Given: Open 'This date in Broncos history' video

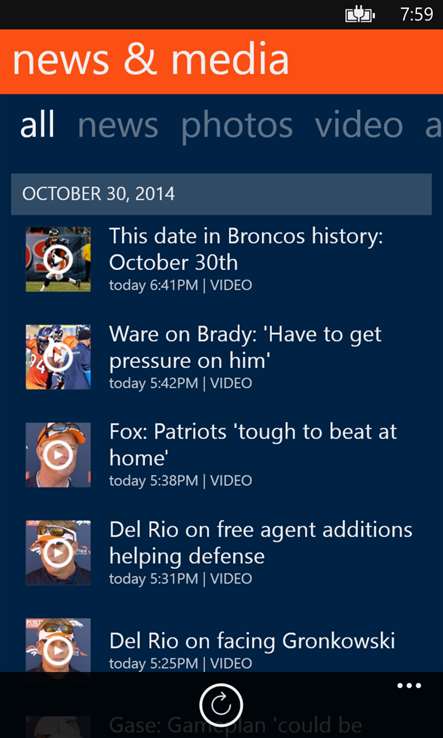Looking at the screenshot, I should pyautogui.click(x=221, y=259).
